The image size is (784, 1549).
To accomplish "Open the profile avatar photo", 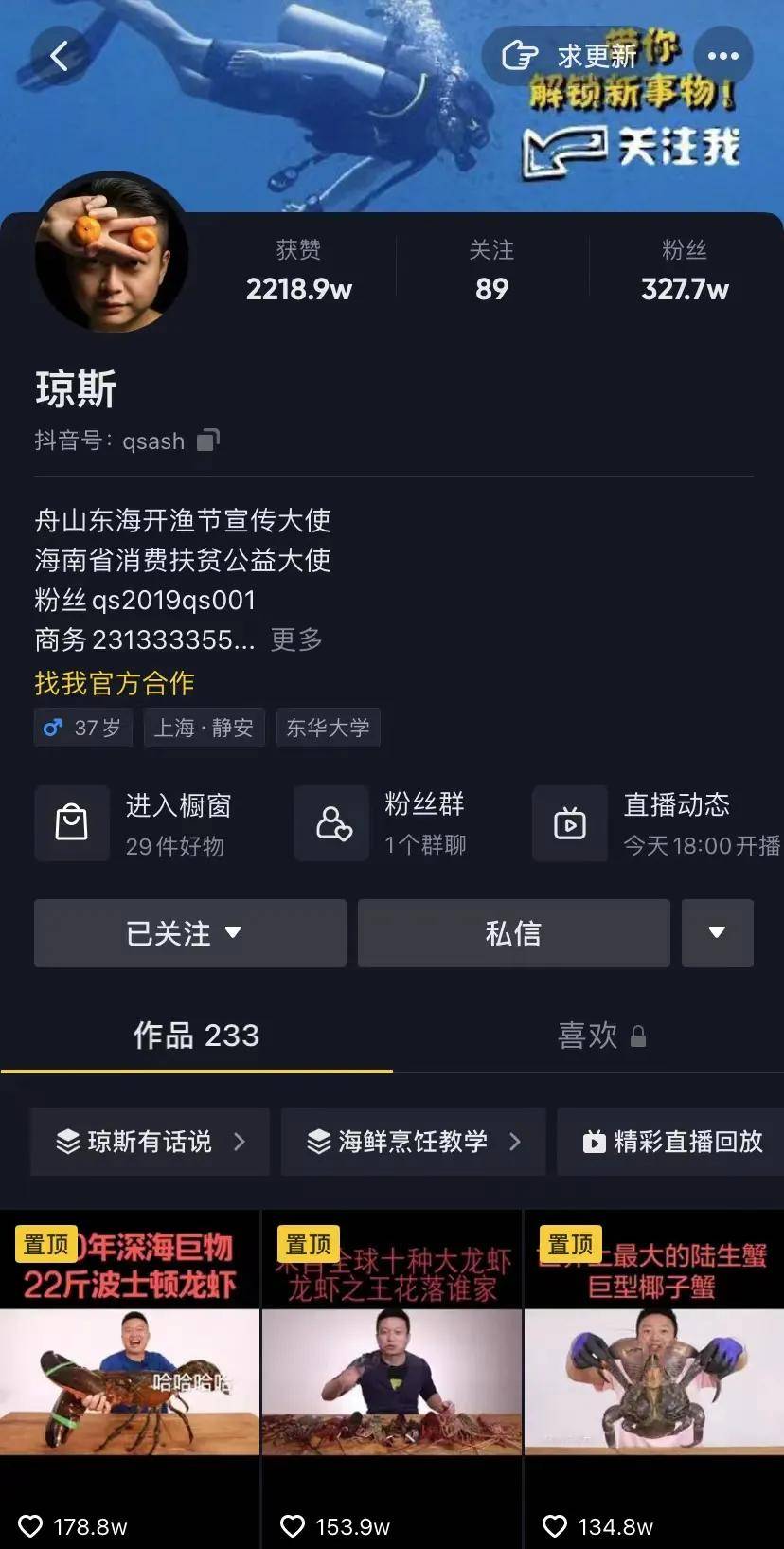I will point(112,254).
